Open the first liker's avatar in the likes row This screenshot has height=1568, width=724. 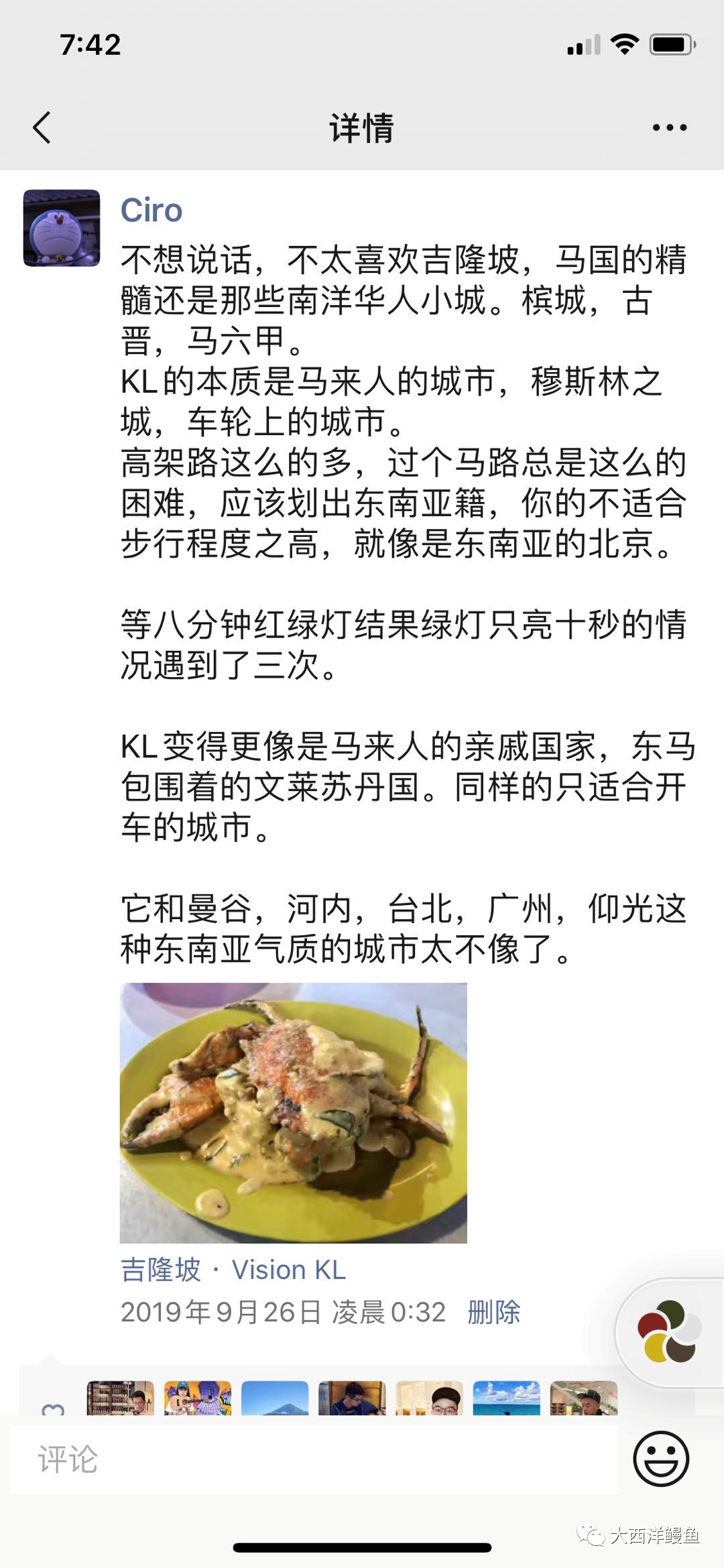point(121,1398)
